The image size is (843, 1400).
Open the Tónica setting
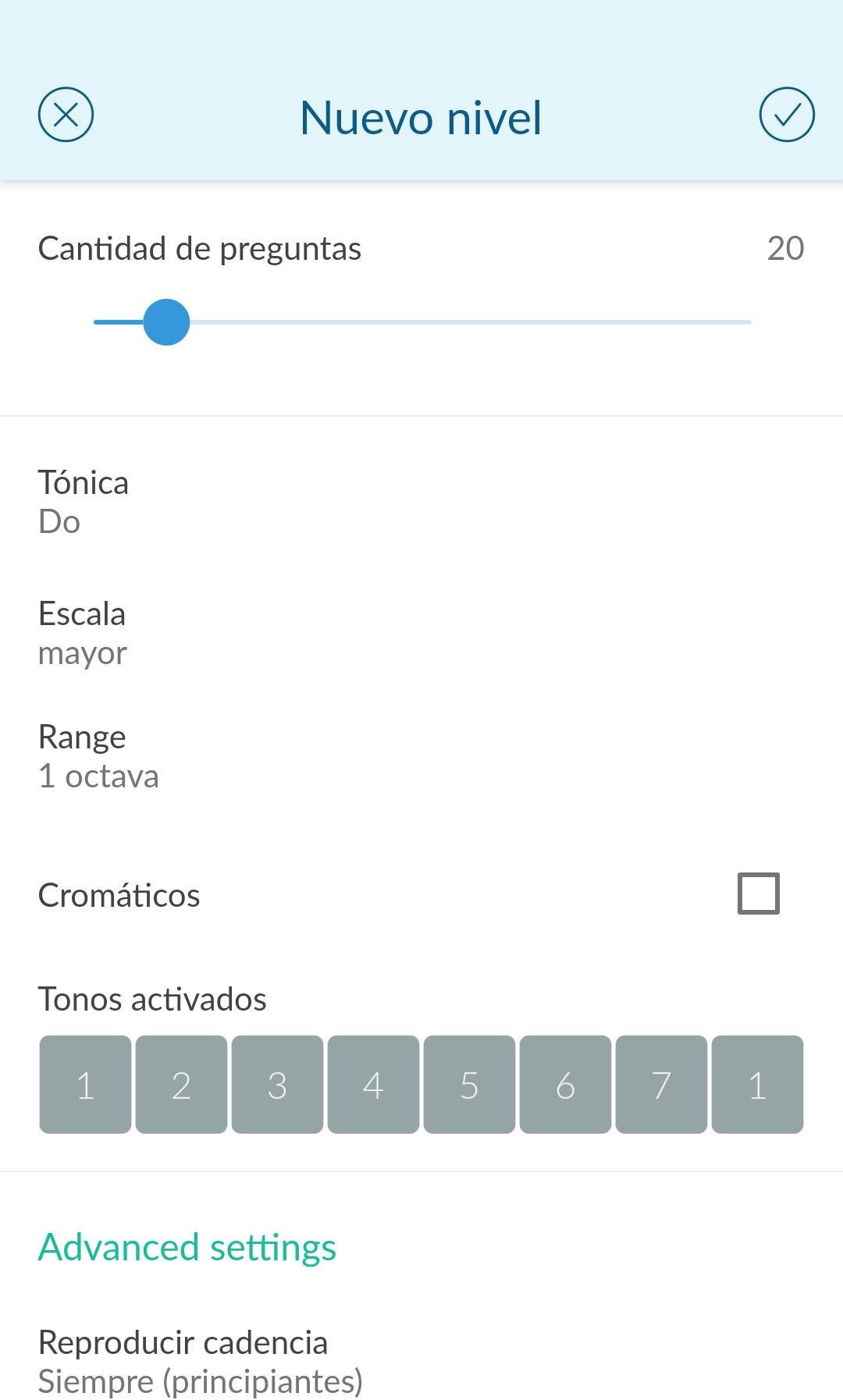[421, 502]
